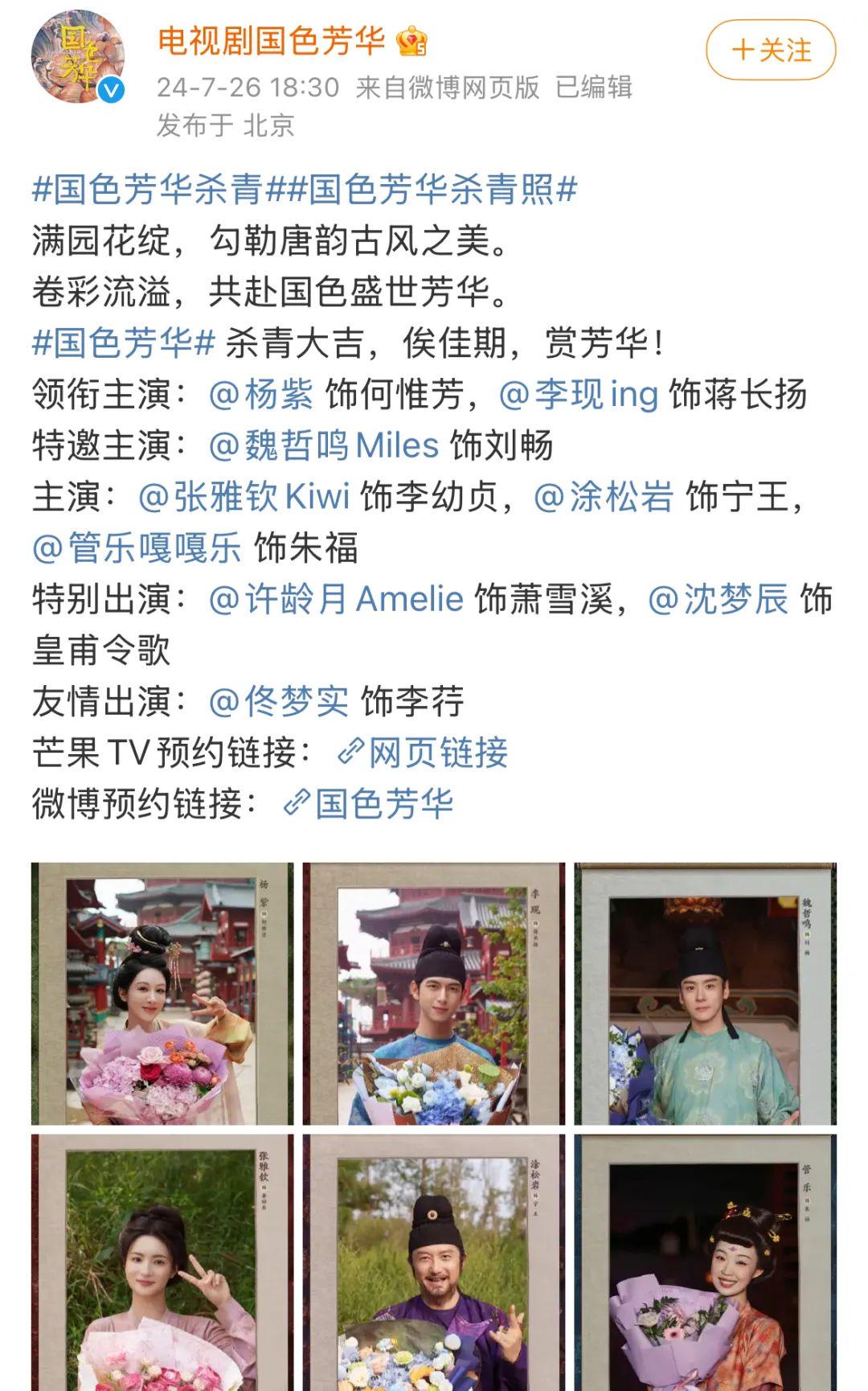Open the @李现ing mention

click(579, 395)
